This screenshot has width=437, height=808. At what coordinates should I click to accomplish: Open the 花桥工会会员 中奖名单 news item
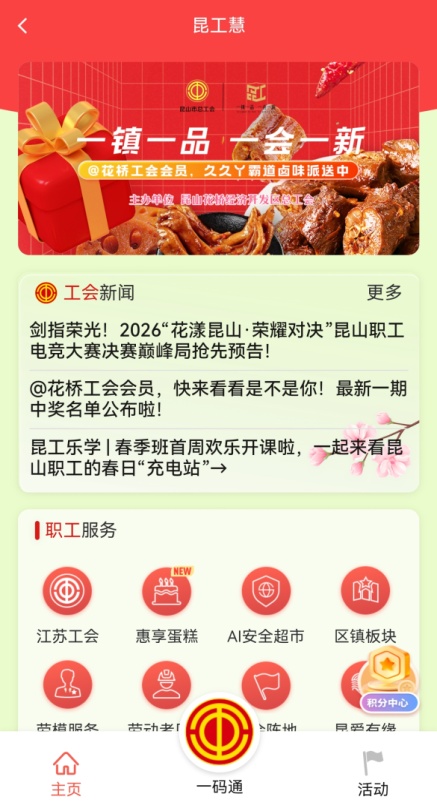(x=218, y=399)
